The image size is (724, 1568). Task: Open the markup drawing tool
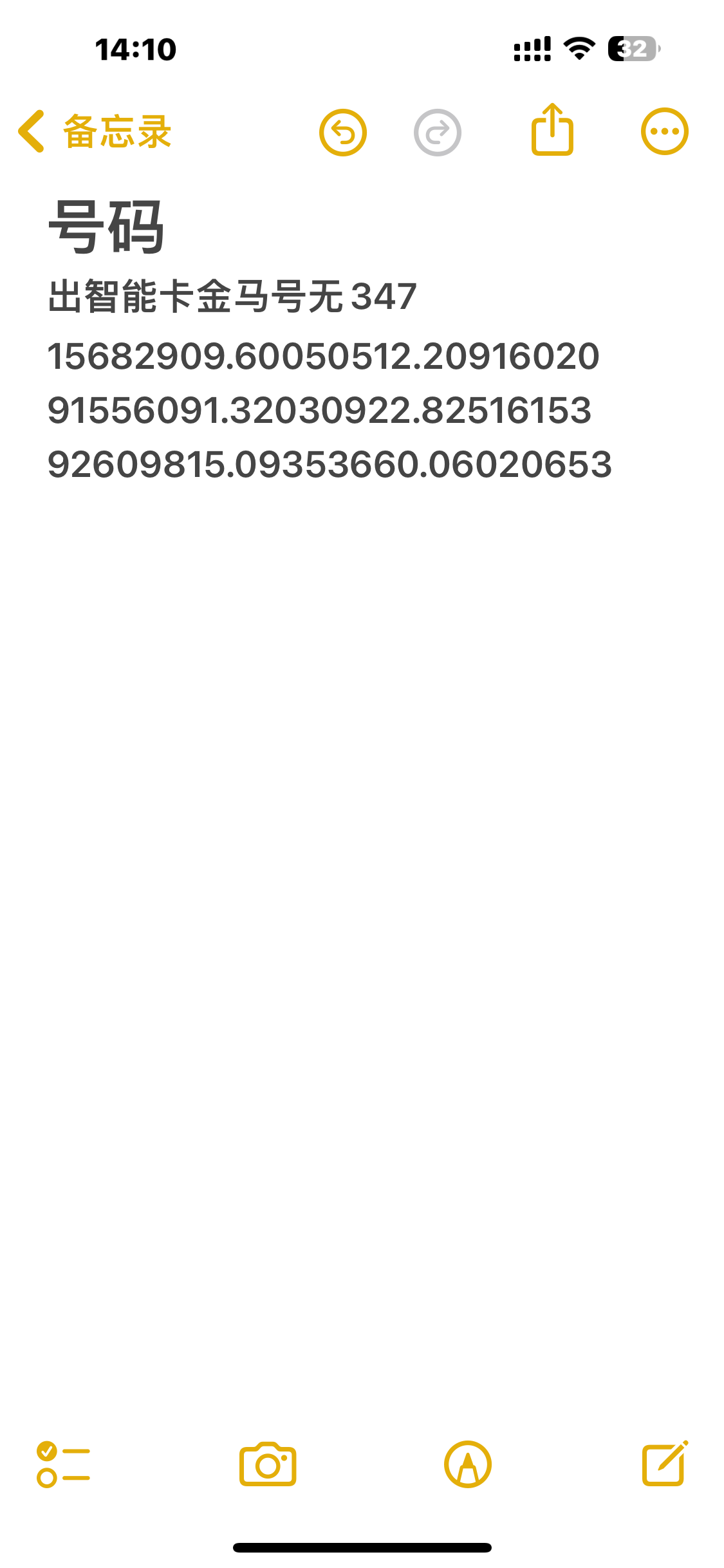(x=468, y=1464)
